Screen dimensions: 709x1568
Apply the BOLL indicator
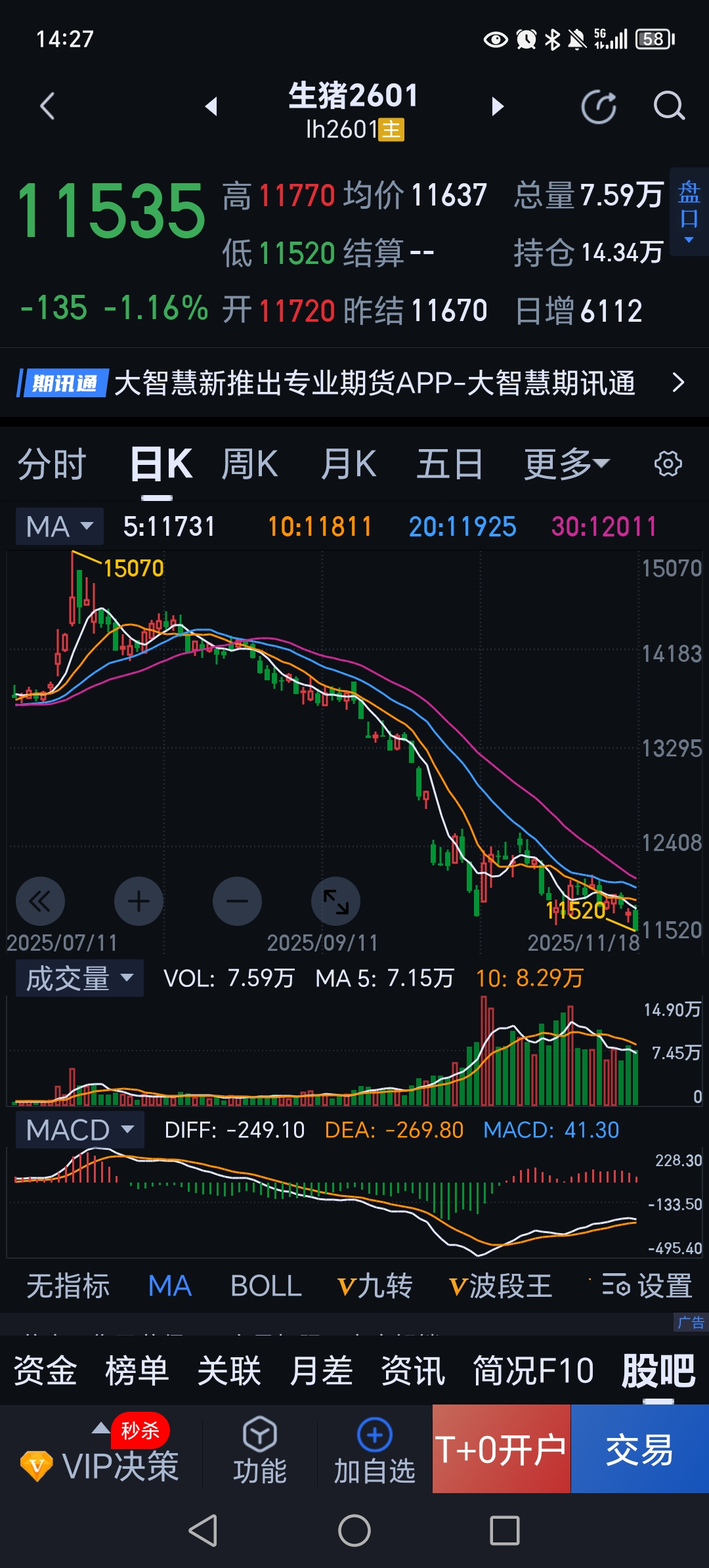tap(266, 1286)
